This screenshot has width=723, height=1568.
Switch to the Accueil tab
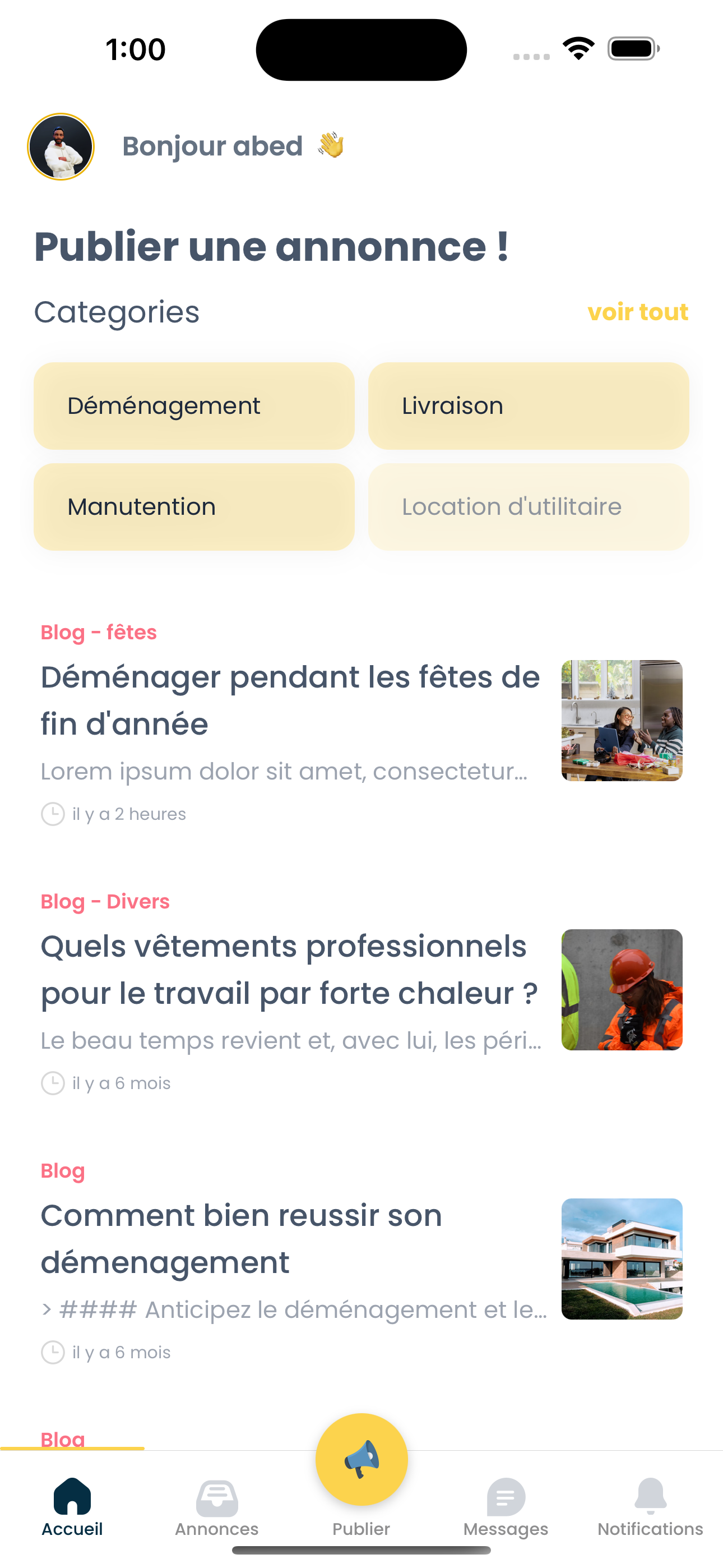(72, 1506)
